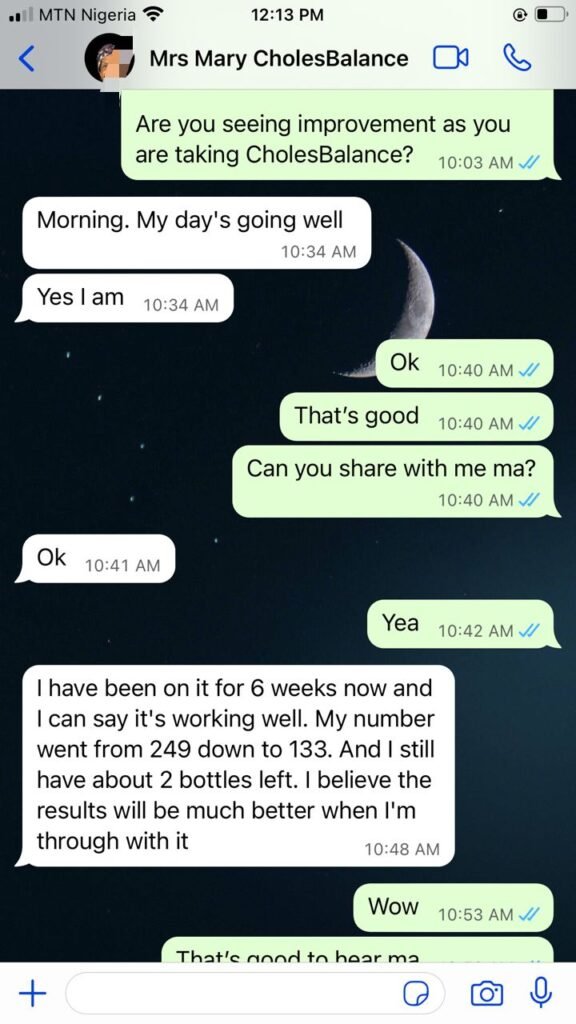The width and height of the screenshot is (576, 1024).
Task: Go back to the chats list
Action: click(x=25, y=59)
